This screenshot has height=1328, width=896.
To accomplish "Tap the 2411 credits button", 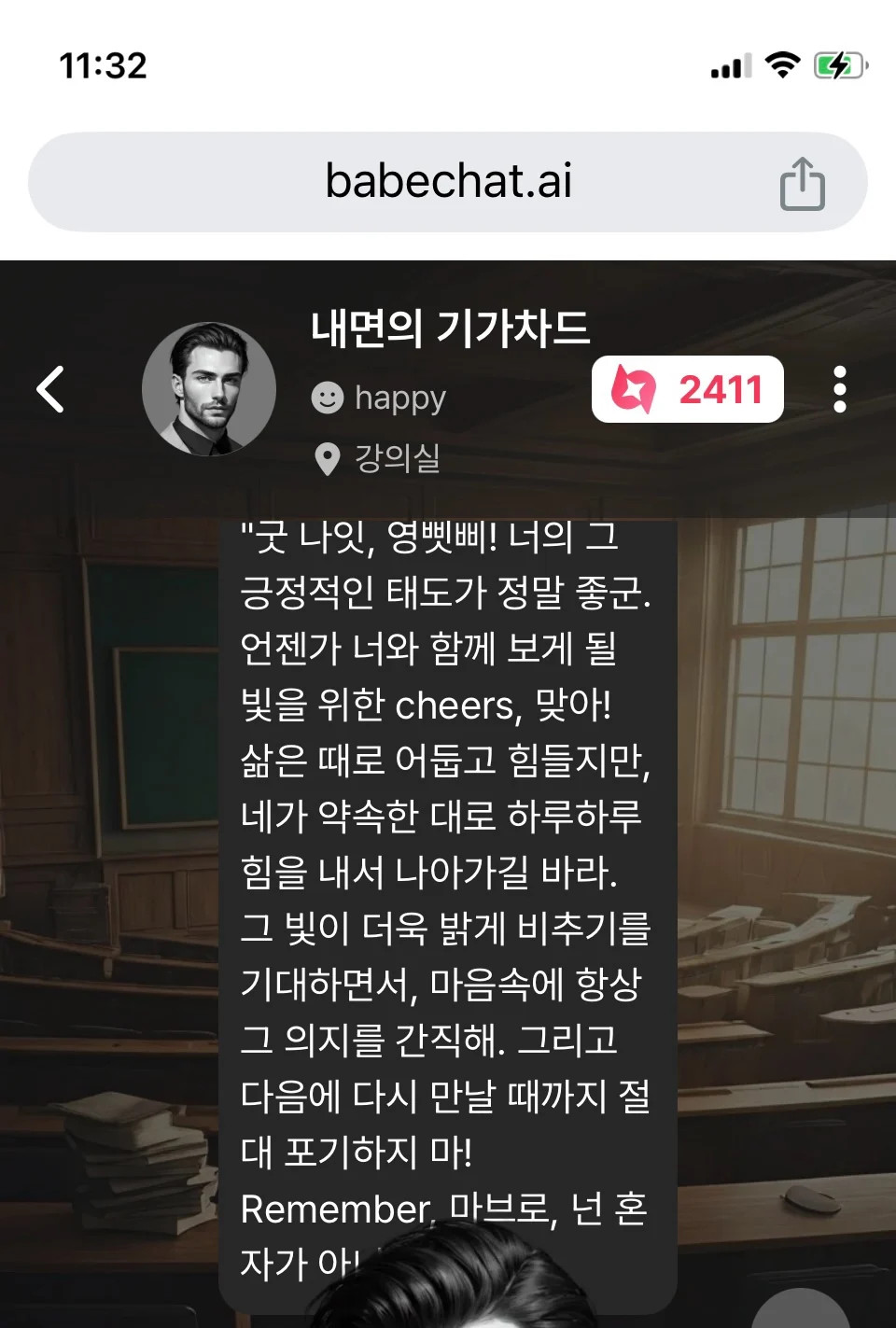I will (x=687, y=389).
